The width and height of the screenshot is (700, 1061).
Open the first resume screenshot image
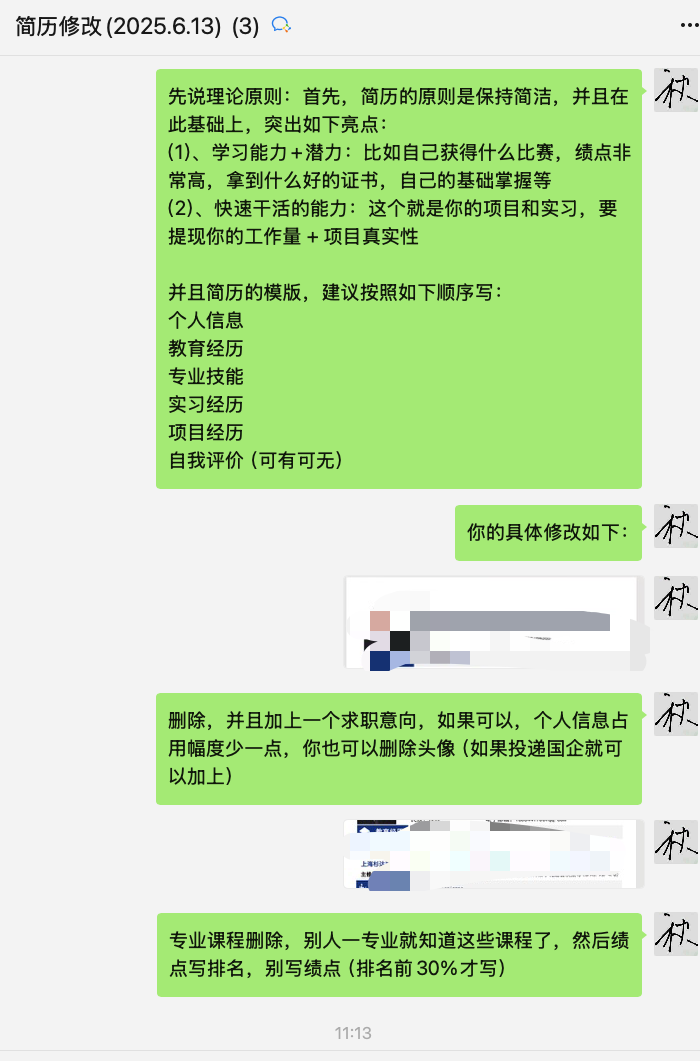click(493, 623)
